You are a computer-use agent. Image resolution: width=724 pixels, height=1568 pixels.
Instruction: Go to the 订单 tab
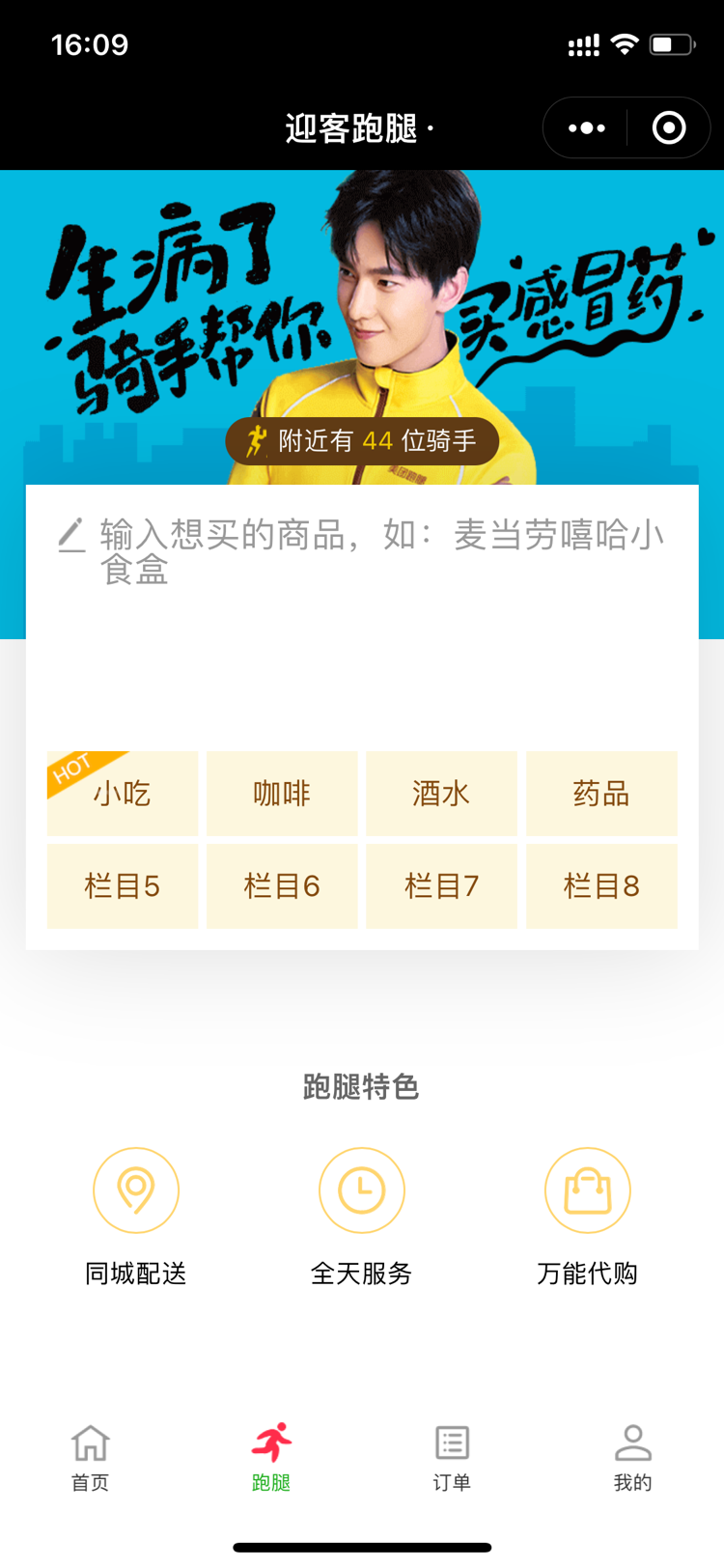point(452,1458)
